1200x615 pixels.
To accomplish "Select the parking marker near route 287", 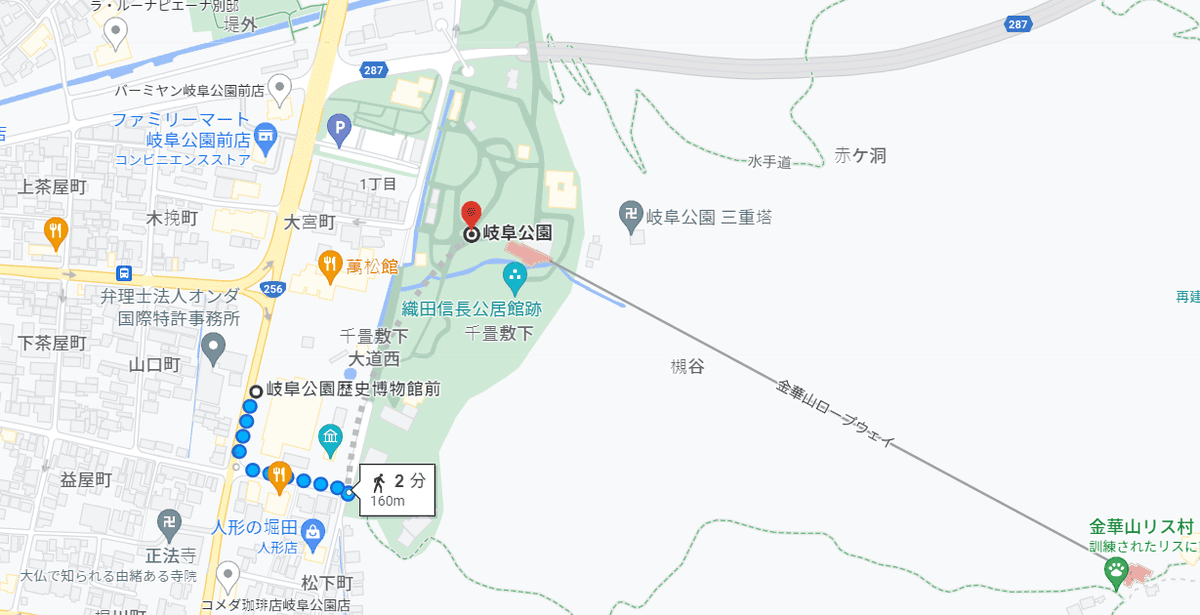I will click(341, 127).
